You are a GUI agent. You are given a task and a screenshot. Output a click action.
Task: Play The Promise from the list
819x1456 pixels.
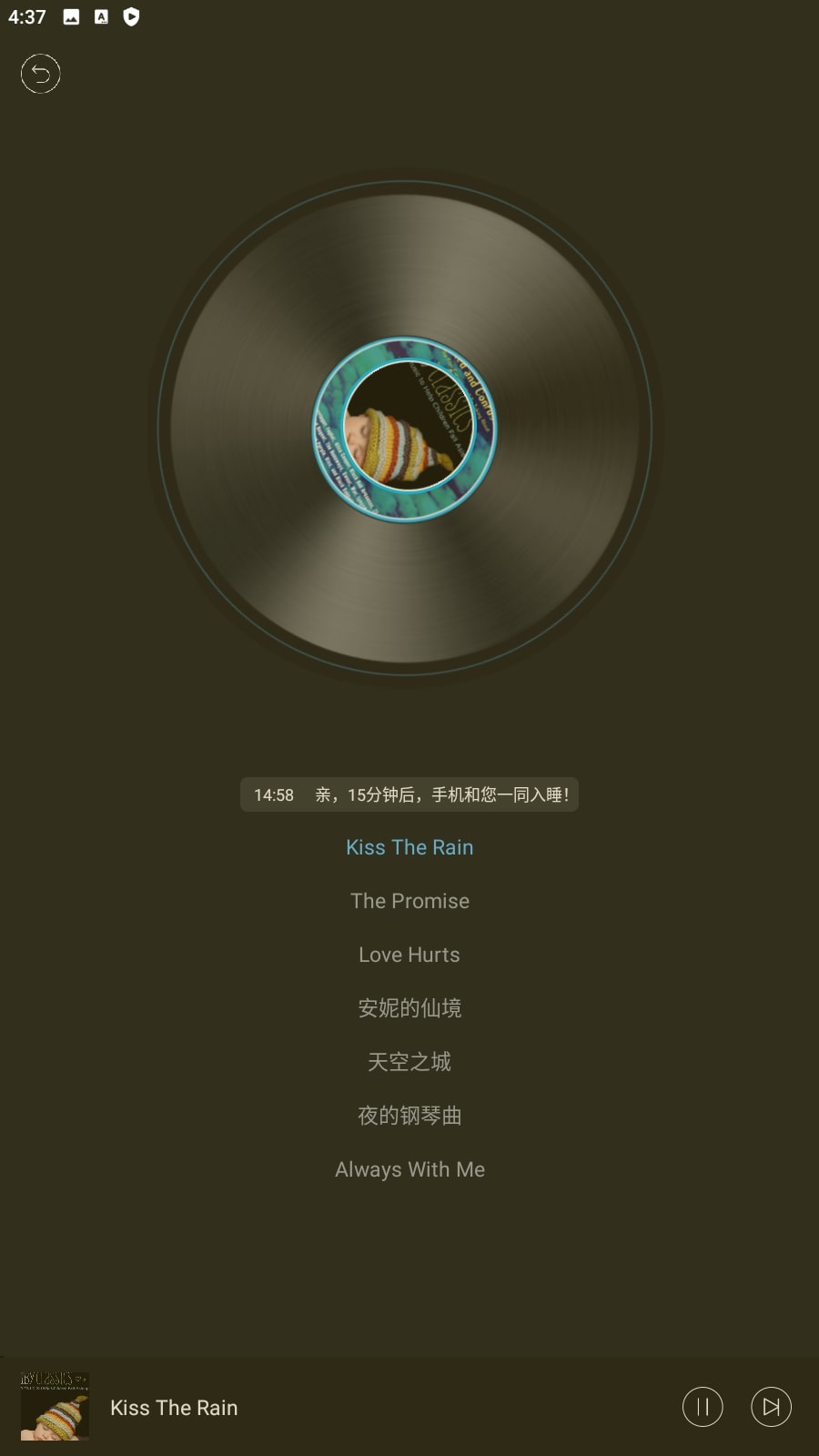pos(409,901)
